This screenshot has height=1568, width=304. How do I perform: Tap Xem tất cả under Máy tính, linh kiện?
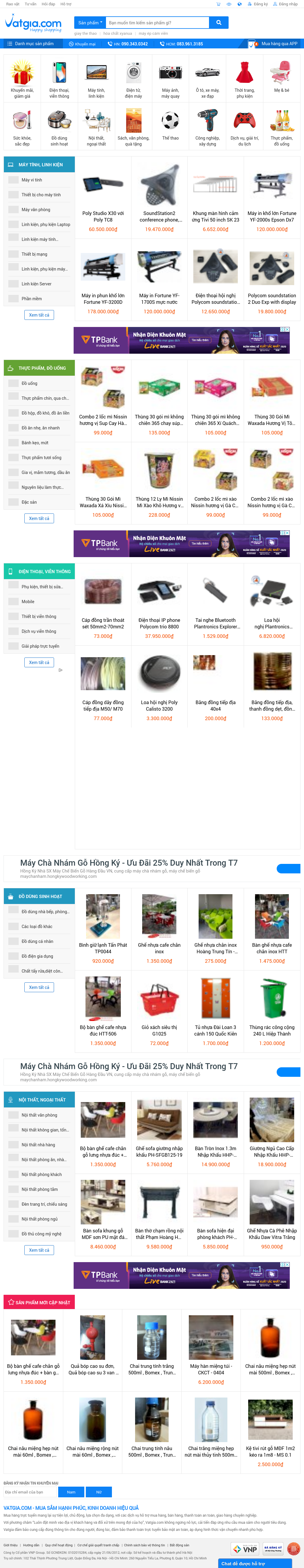coord(39,315)
